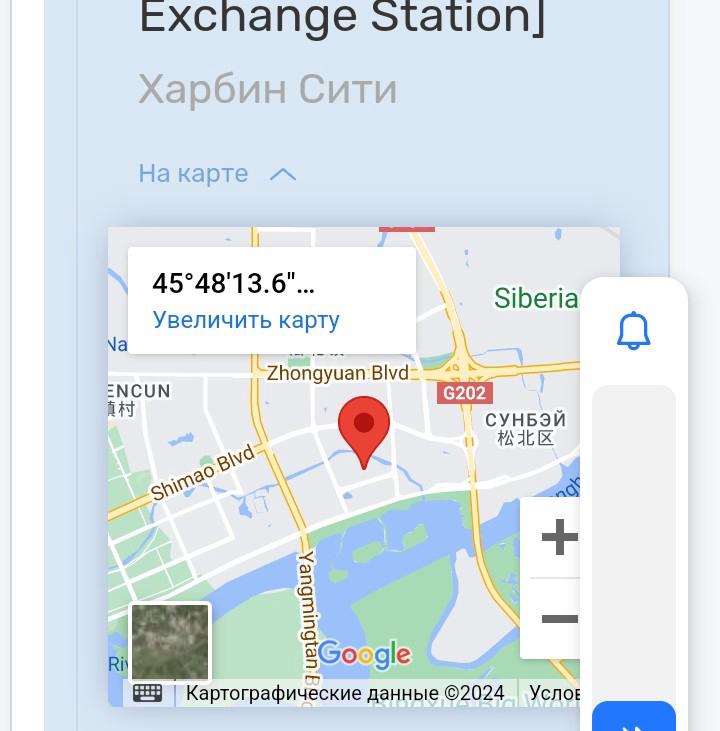Open the notifications bell
Viewport: 720px width, 731px height.
pyautogui.click(x=633, y=331)
